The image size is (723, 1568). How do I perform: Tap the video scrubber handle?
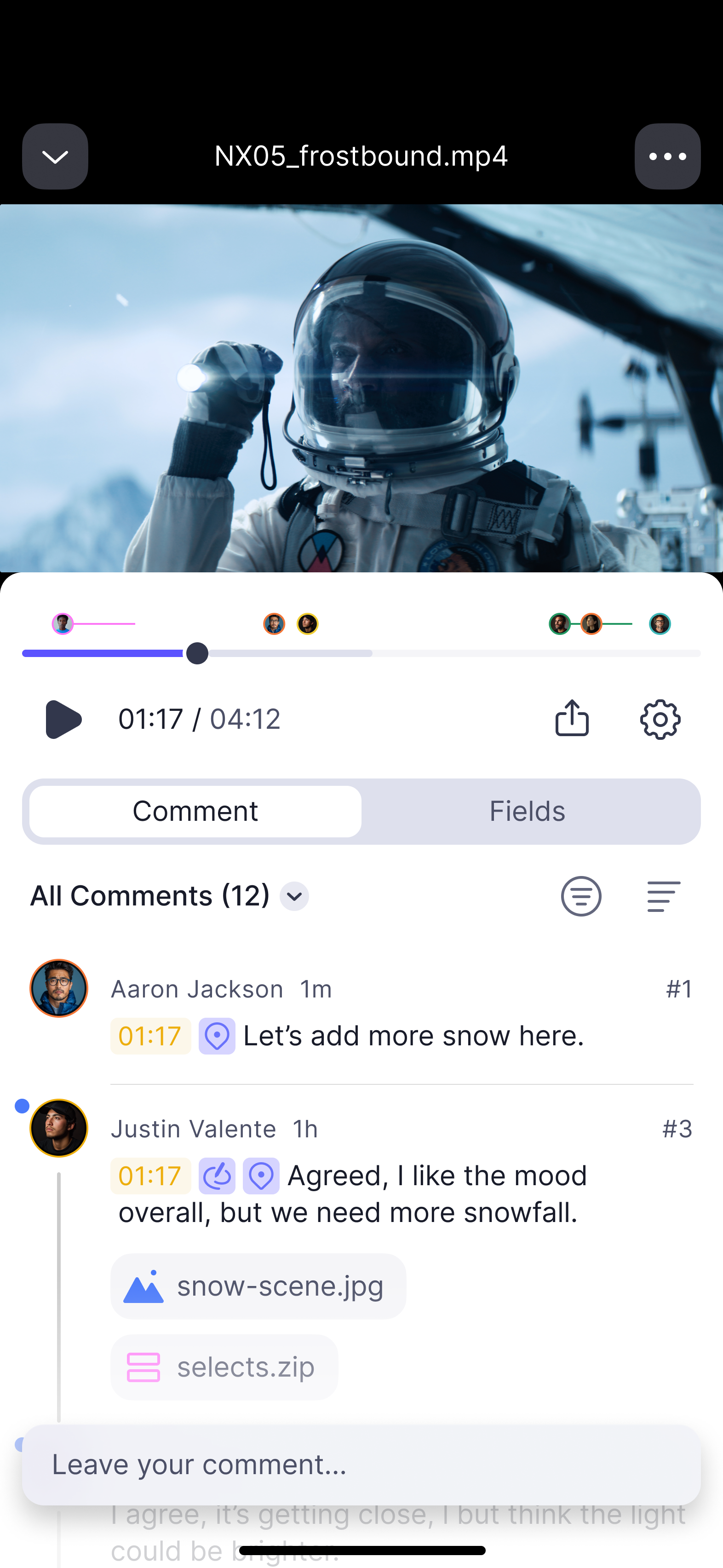196,653
